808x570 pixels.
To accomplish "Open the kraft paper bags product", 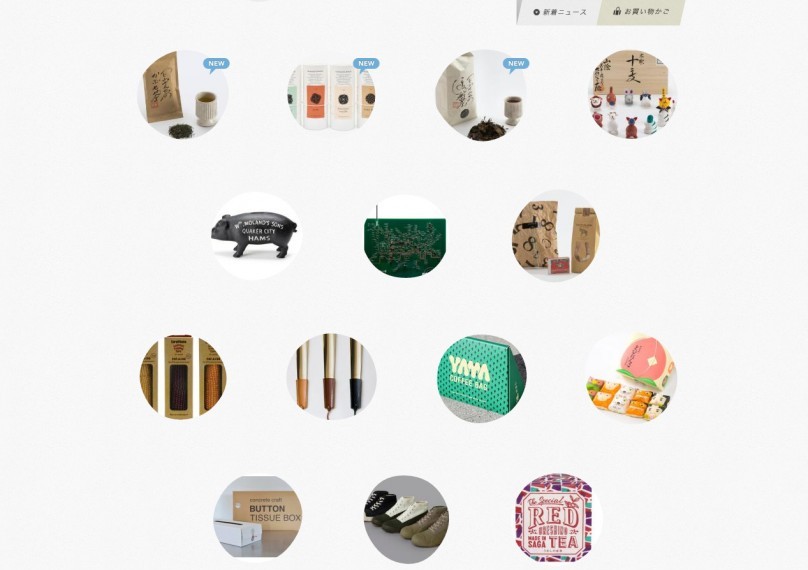I will pos(555,236).
